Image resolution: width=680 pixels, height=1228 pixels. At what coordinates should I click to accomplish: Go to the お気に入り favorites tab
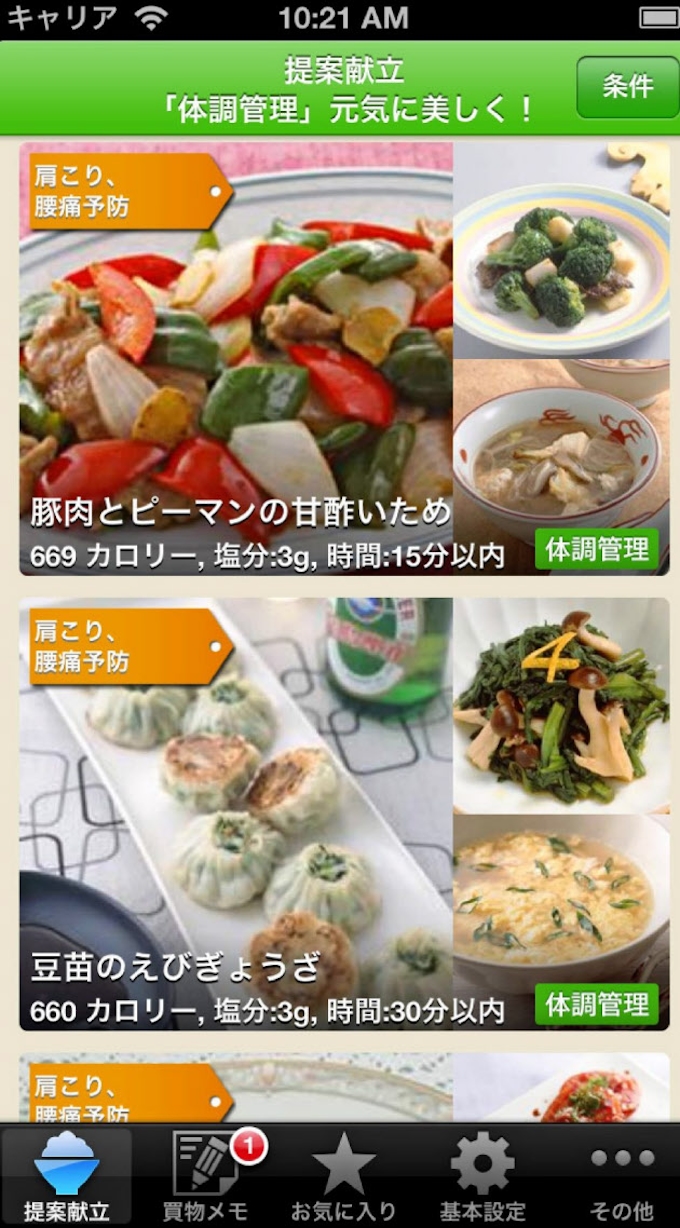tap(343, 1176)
